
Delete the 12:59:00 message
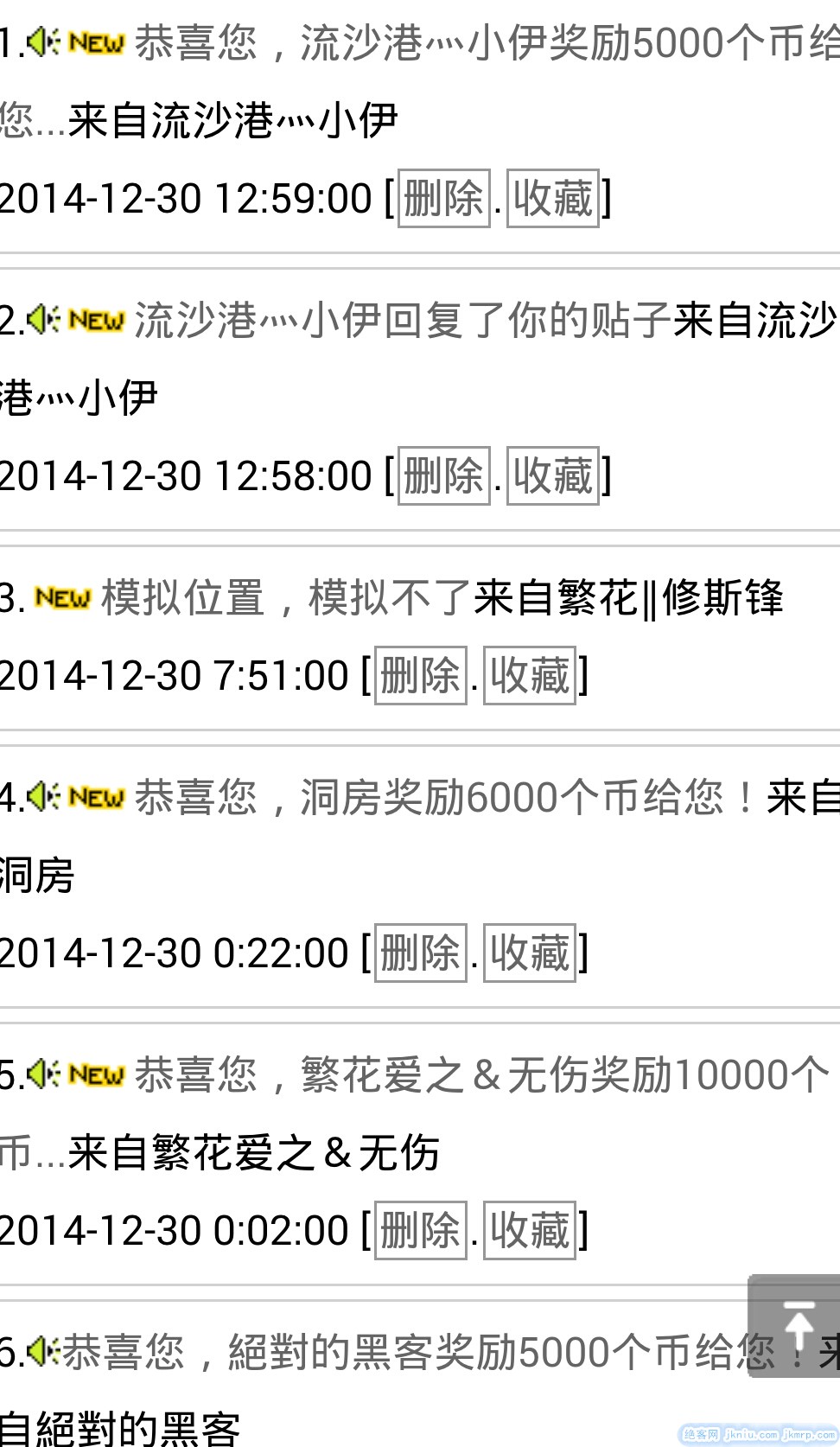tap(443, 199)
